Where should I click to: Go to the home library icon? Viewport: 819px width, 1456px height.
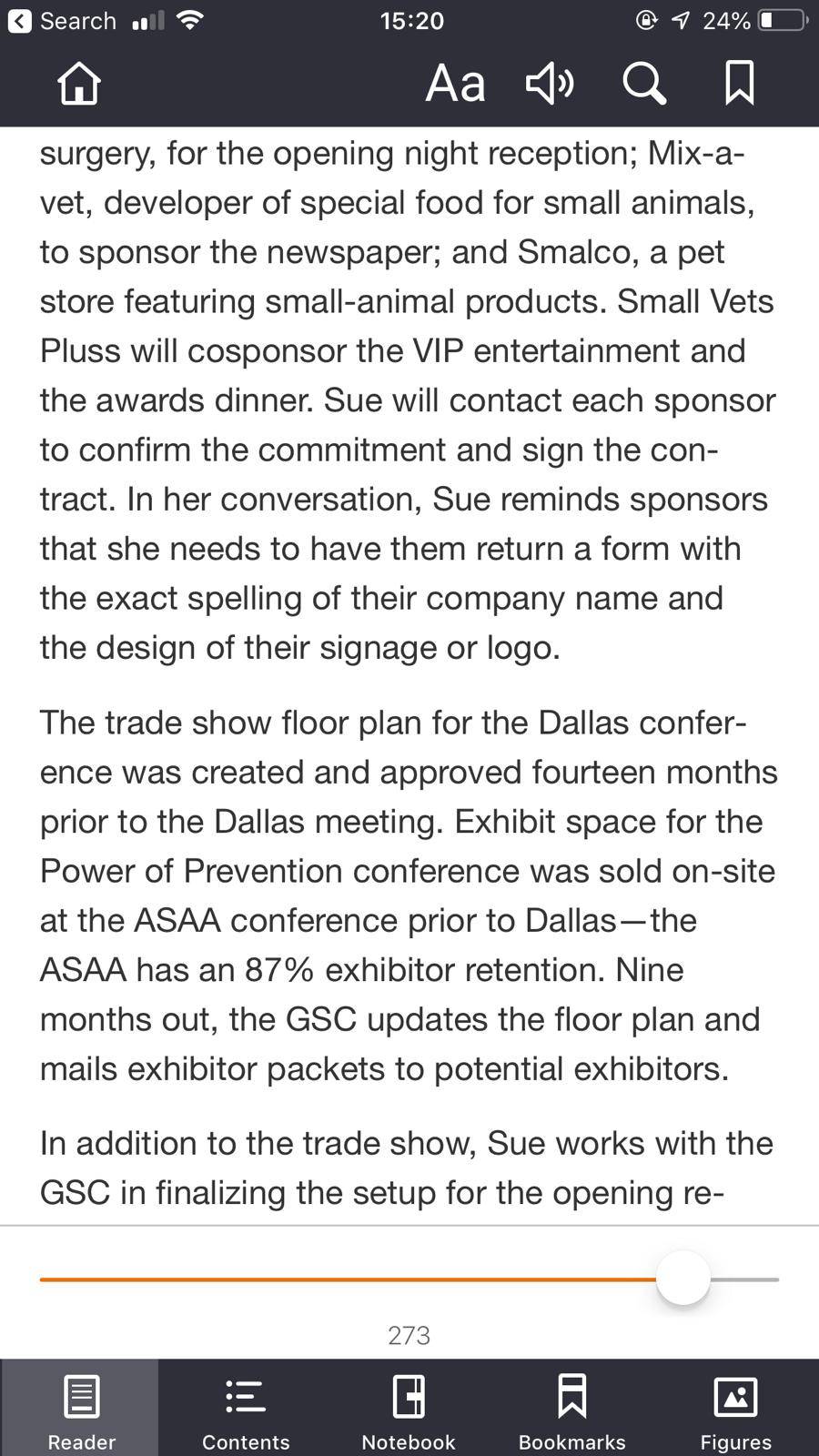pyautogui.click(x=78, y=84)
